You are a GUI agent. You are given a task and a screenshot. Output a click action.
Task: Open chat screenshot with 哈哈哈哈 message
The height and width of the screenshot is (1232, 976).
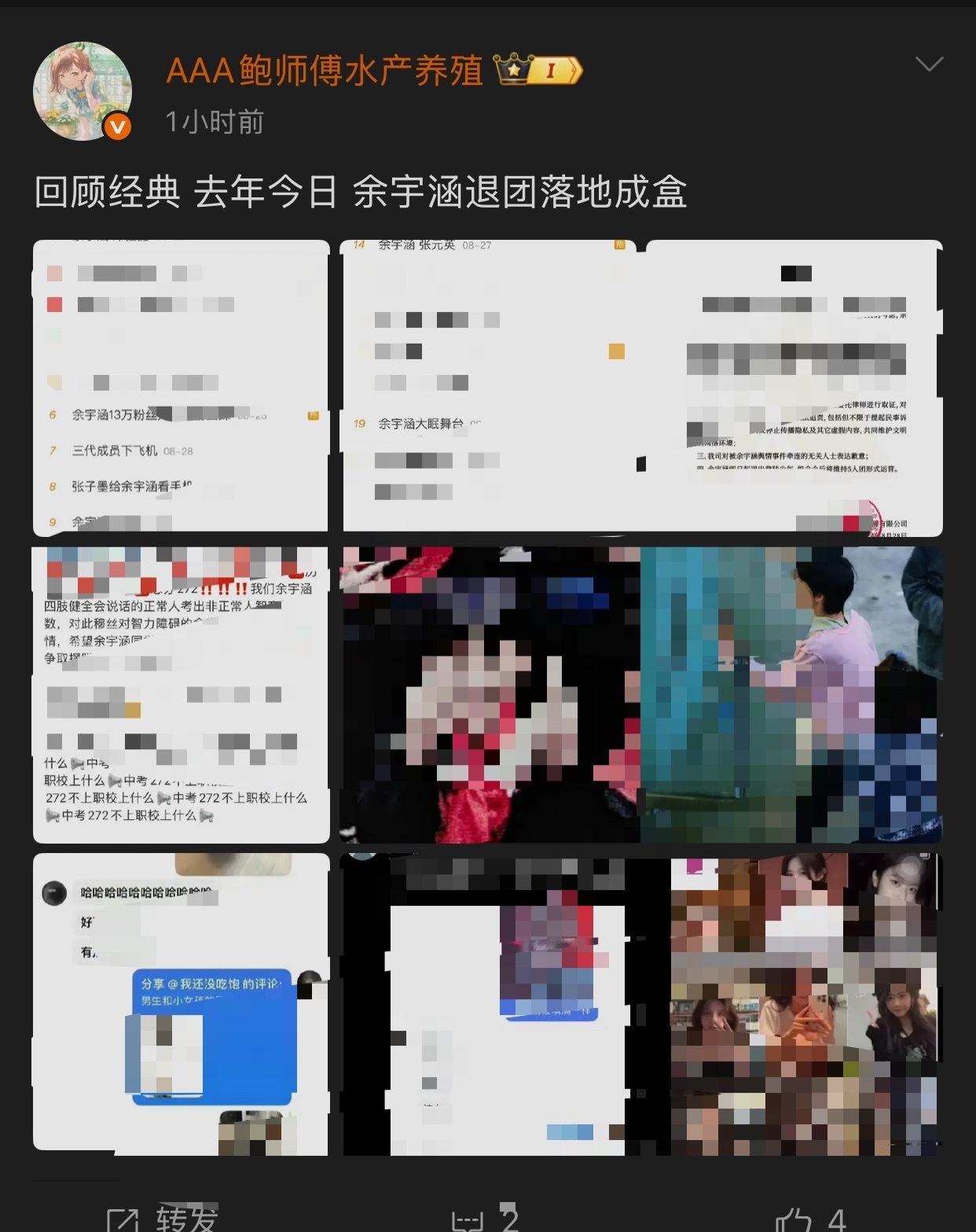tap(181, 1004)
